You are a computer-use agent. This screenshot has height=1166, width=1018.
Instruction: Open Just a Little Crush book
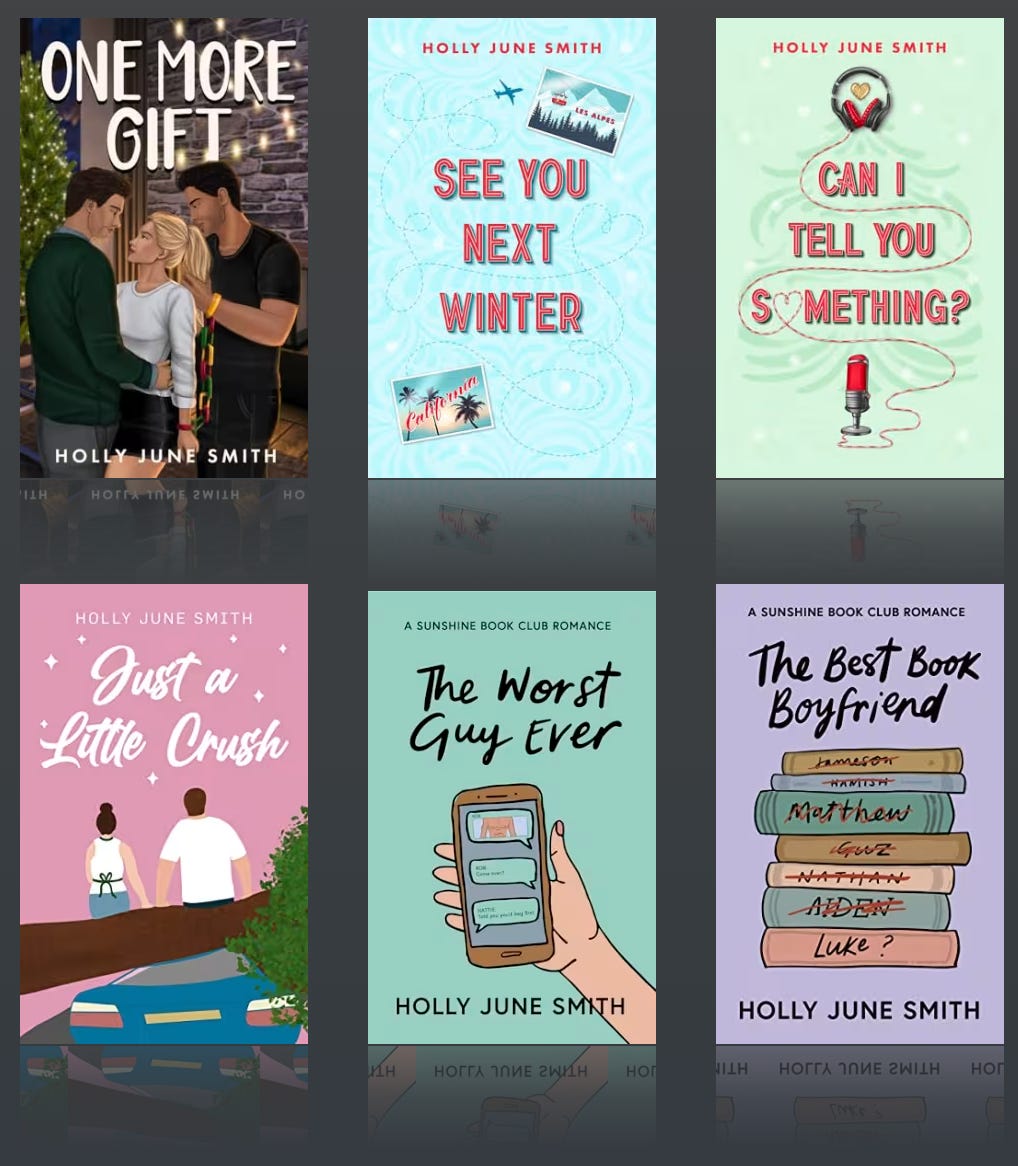(164, 813)
